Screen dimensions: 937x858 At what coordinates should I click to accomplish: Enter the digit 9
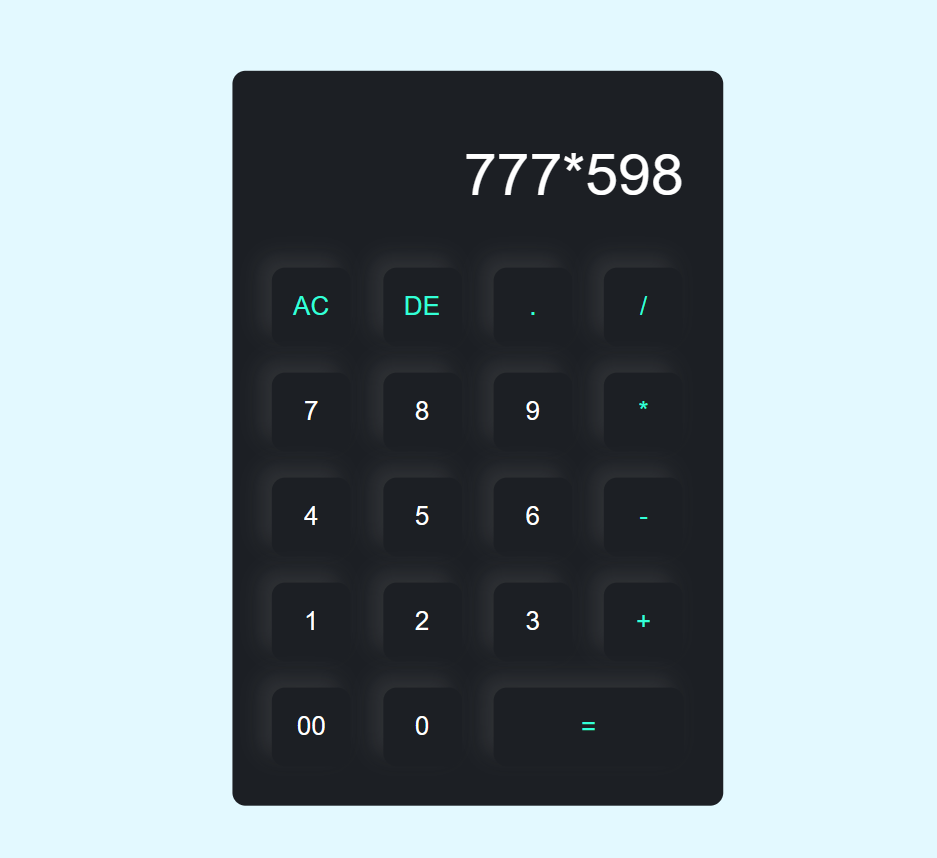(533, 411)
